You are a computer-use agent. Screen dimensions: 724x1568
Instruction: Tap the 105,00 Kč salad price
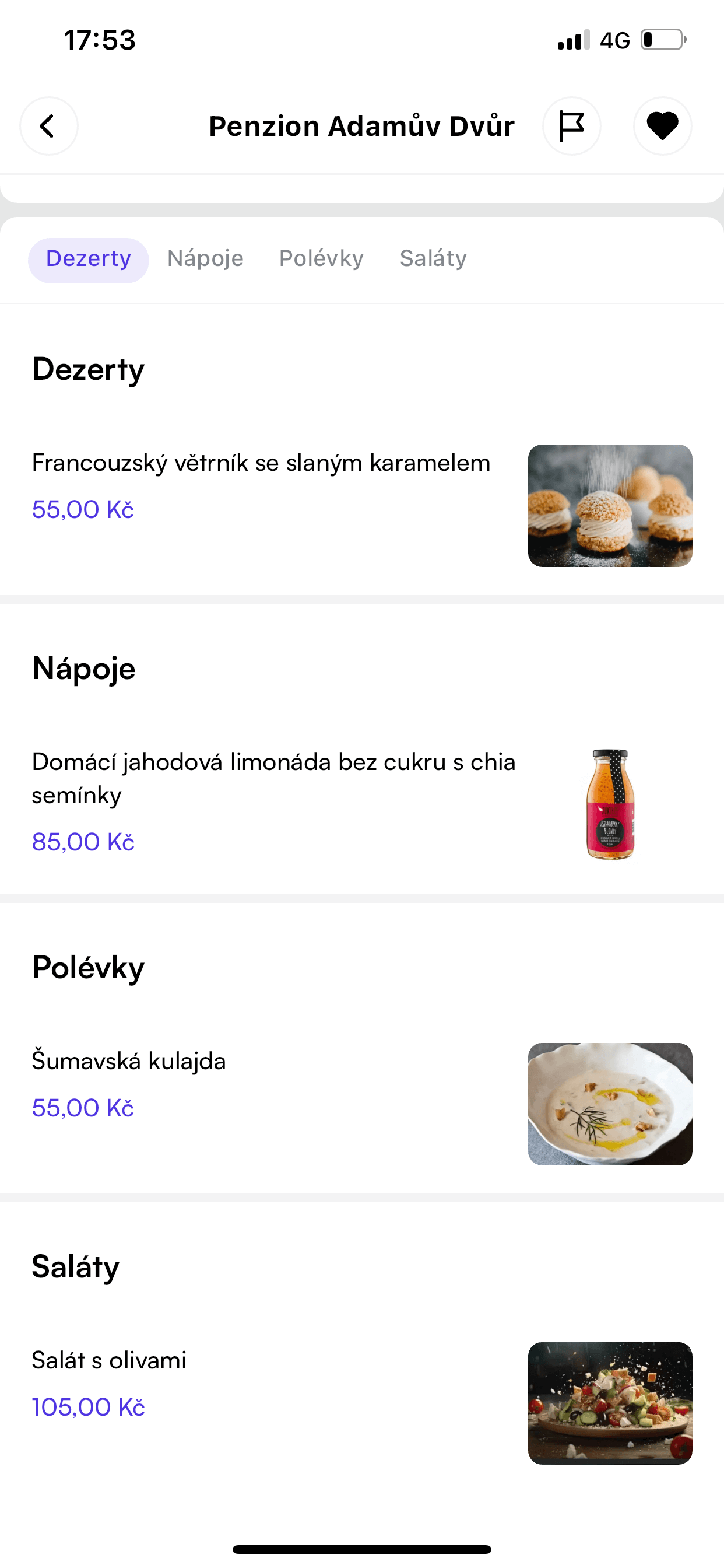(x=88, y=1406)
